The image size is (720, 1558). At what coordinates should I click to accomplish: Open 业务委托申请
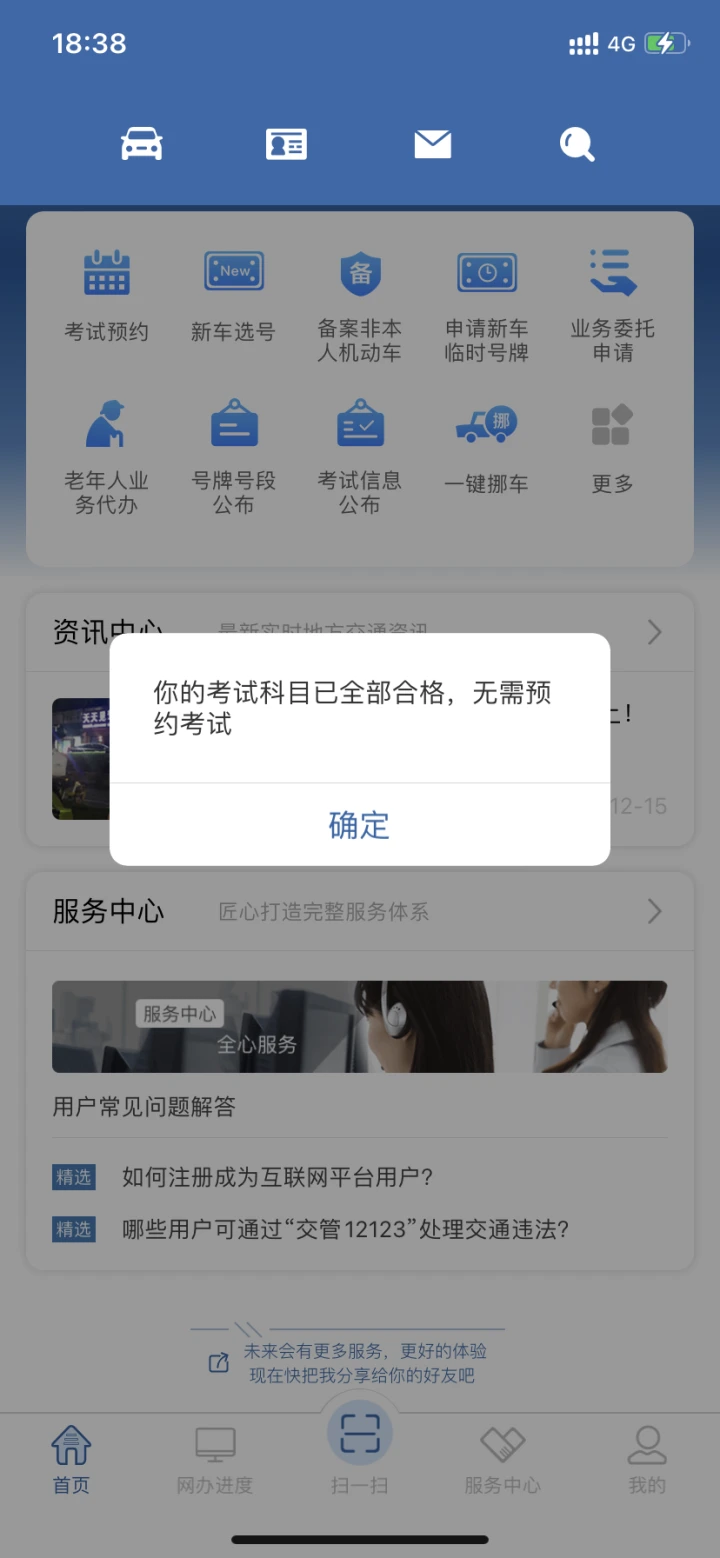click(x=613, y=305)
